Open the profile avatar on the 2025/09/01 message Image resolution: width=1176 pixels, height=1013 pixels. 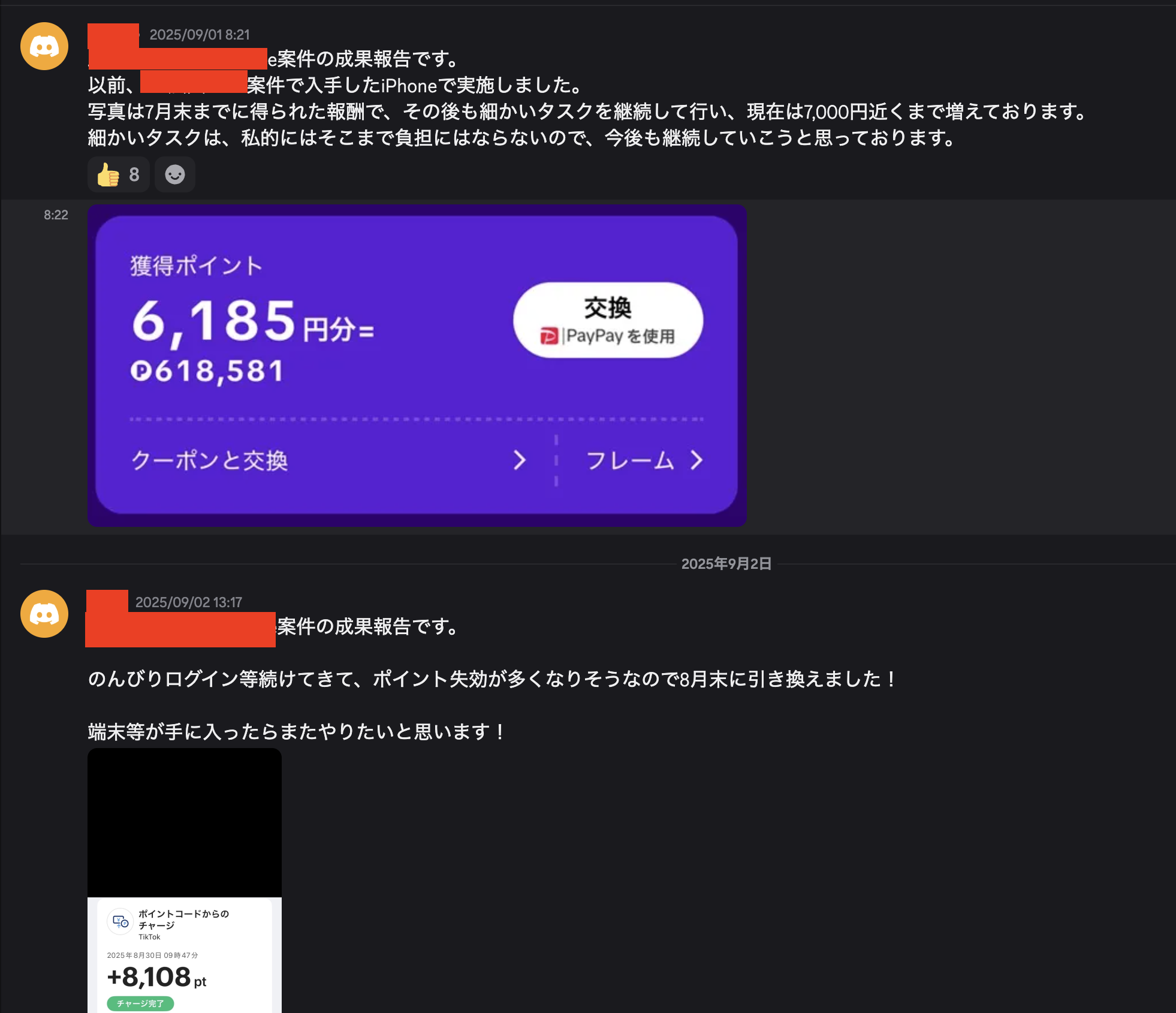pos(44,46)
